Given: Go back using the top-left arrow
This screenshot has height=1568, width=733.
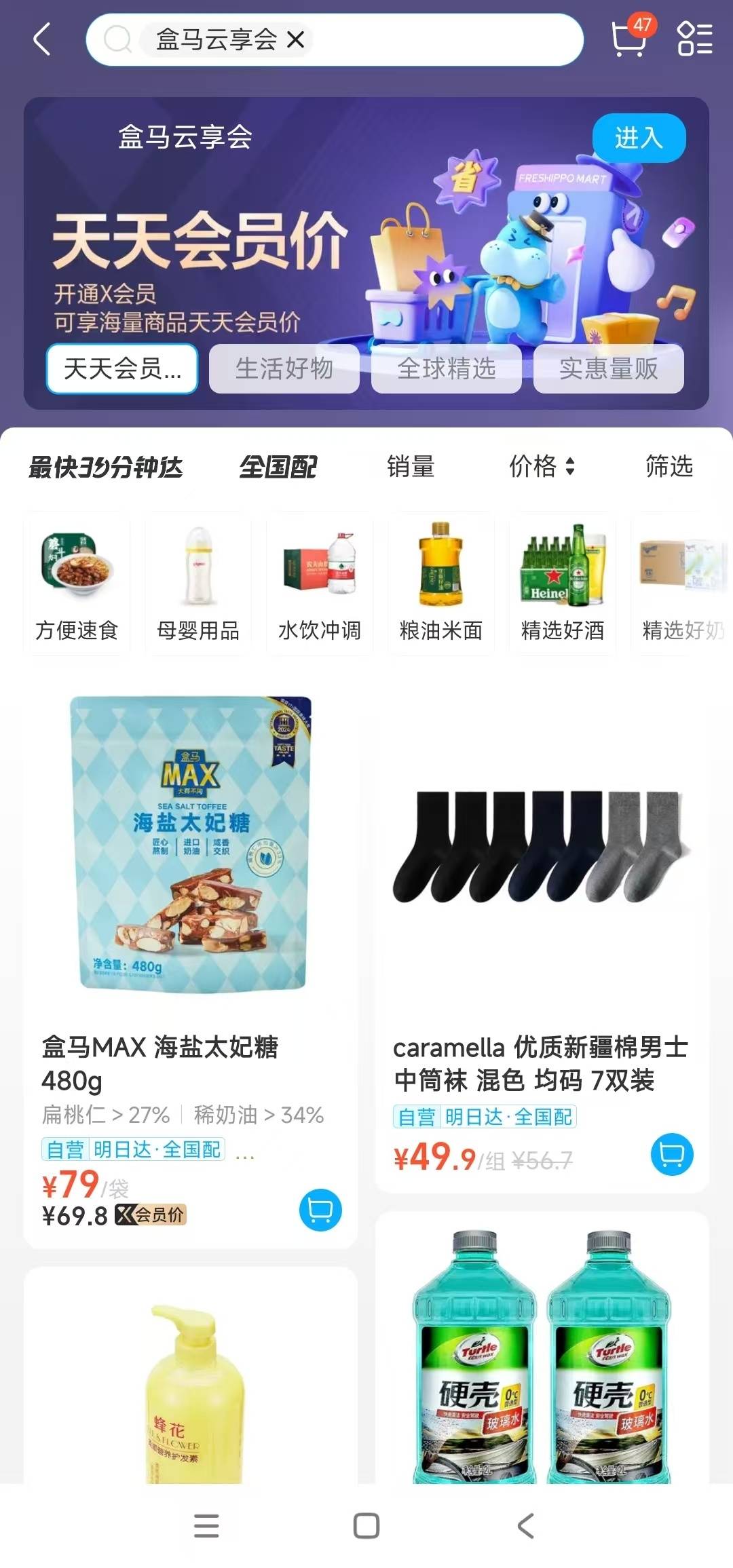Looking at the screenshot, I should tap(42, 39).
